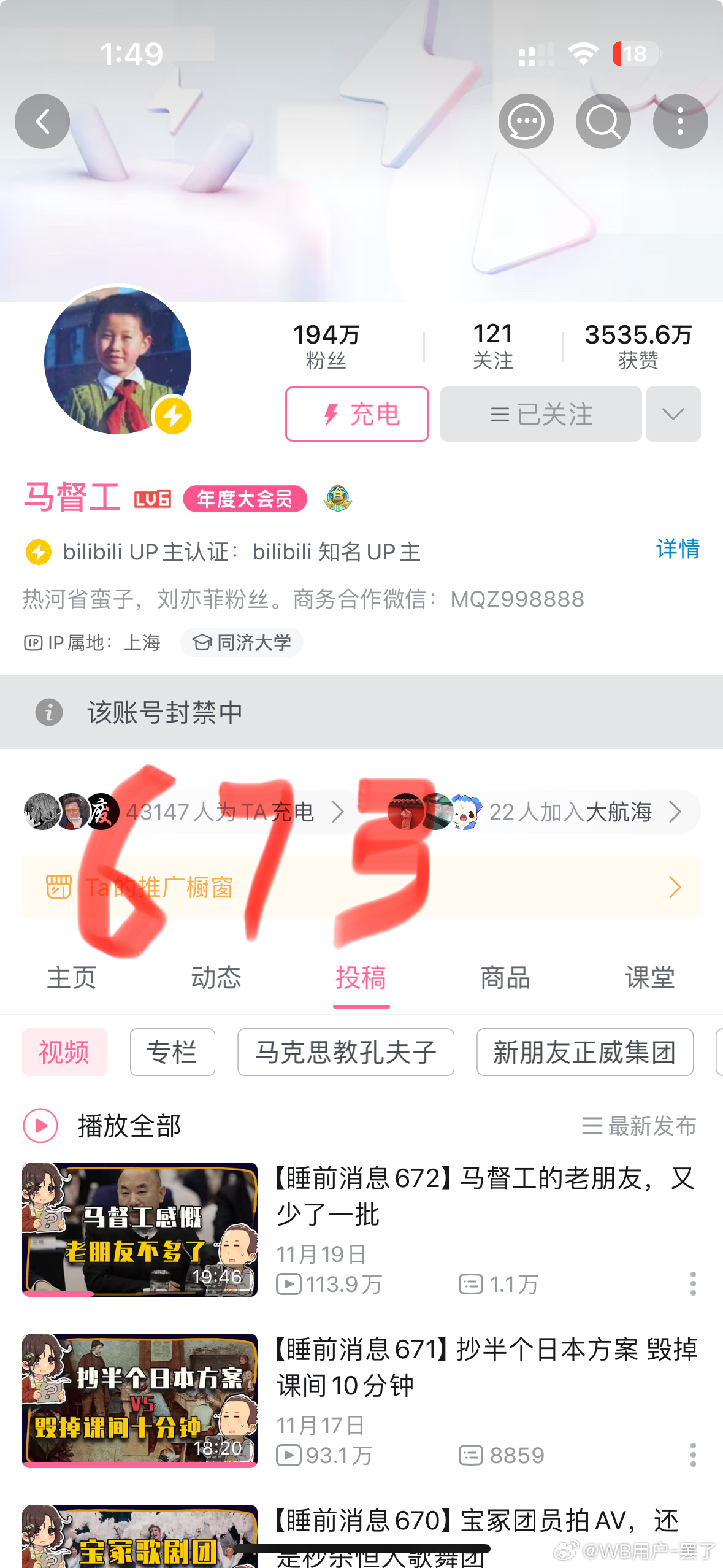Go back using the top arrow
The width and height of the screenshot is (723, 1568).
pyautogui.click(x=42, y=121)
